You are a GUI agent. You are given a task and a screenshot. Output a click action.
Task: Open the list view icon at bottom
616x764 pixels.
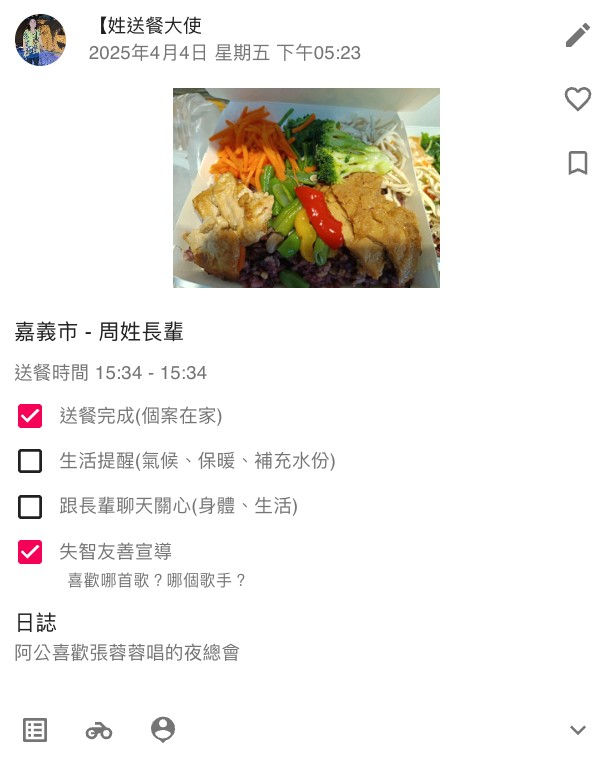[35, 731]
